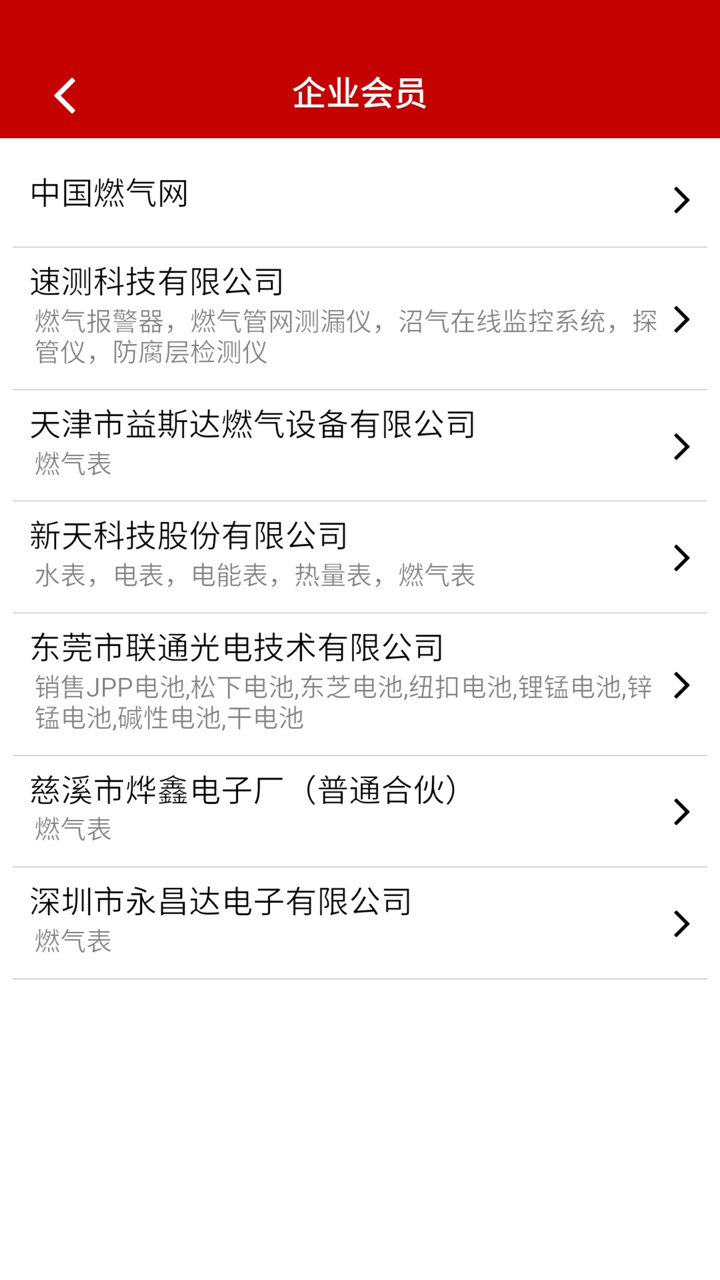720x1280 pixels.
Task: Expand the arrow beside 东莞市联通光电技术有限公司
Action: click(x=682, y=687)
